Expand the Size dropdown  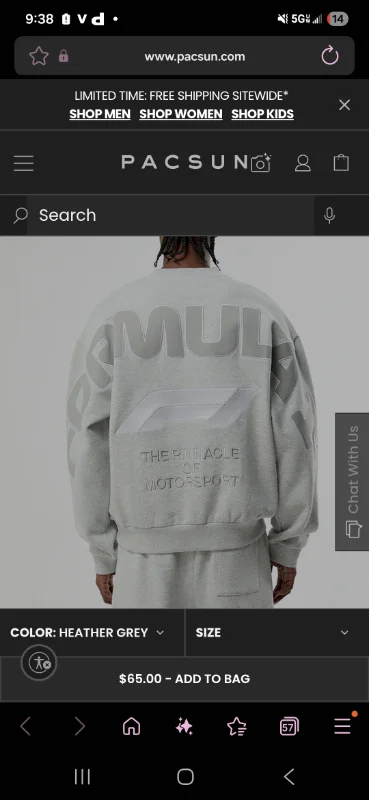[277, 633]
